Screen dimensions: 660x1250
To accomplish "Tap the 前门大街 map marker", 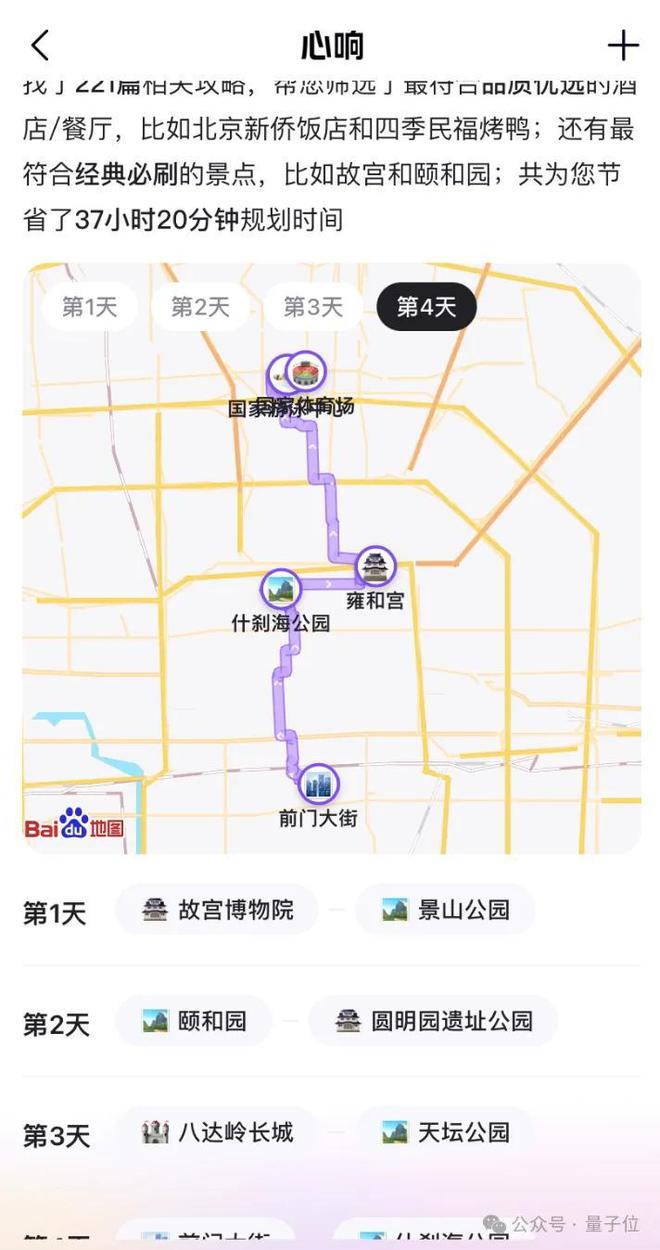I will 318,785.
